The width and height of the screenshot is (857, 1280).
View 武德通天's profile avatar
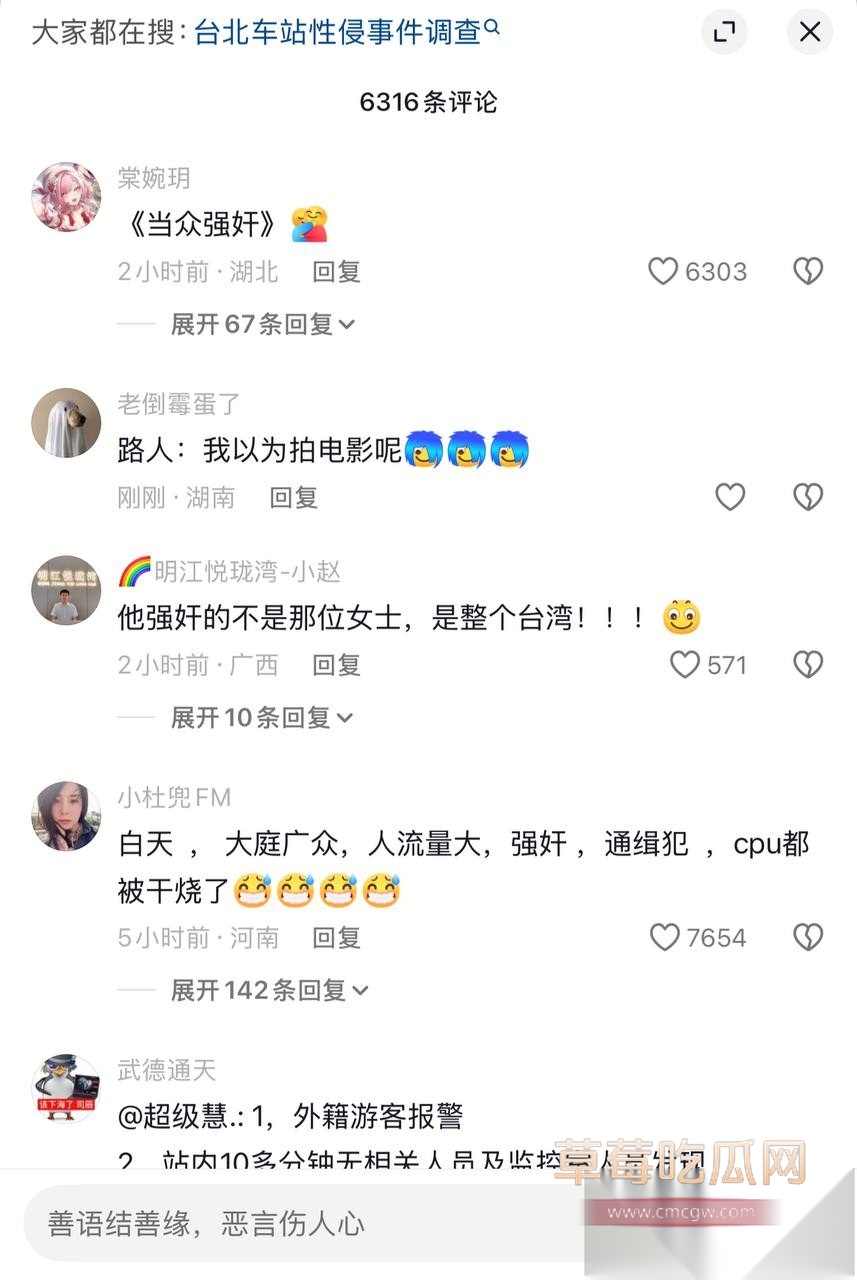pos(66,1088)
